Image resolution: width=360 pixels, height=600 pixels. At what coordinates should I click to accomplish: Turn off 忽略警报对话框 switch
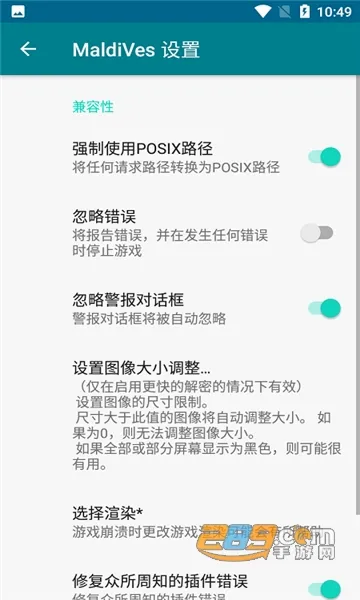324,308
